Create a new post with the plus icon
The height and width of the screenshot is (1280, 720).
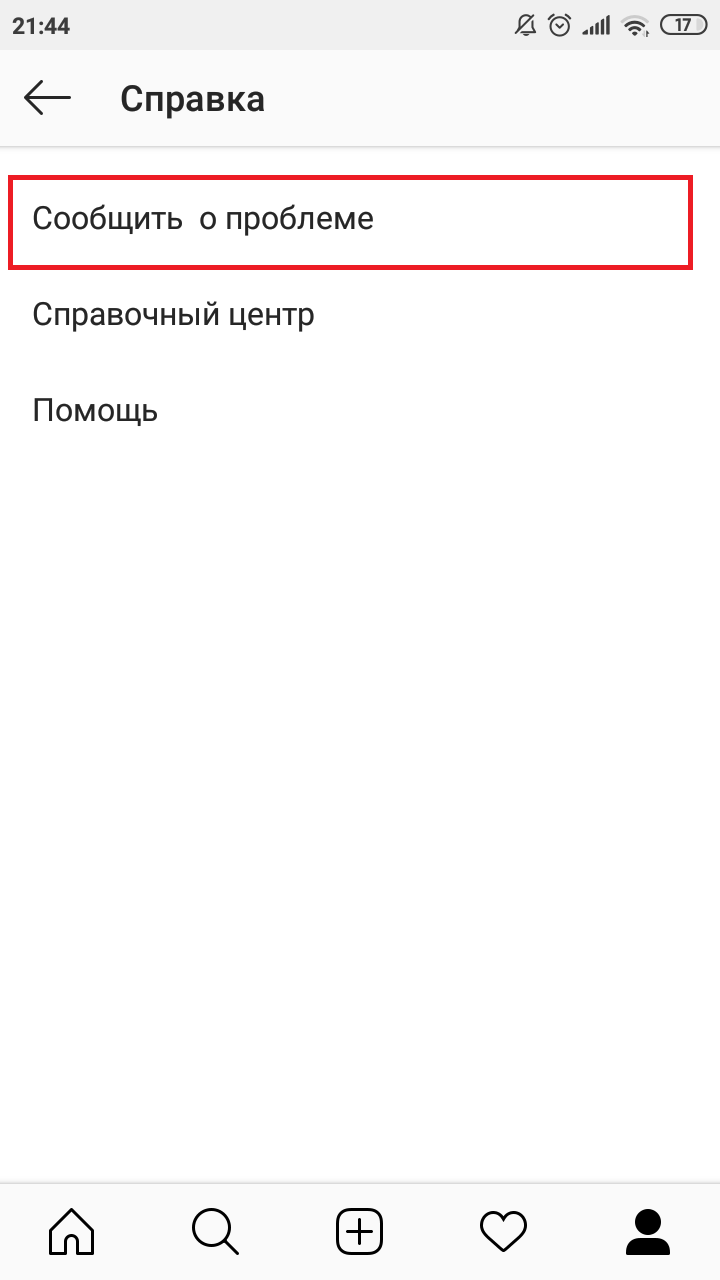pos(360,1231)
